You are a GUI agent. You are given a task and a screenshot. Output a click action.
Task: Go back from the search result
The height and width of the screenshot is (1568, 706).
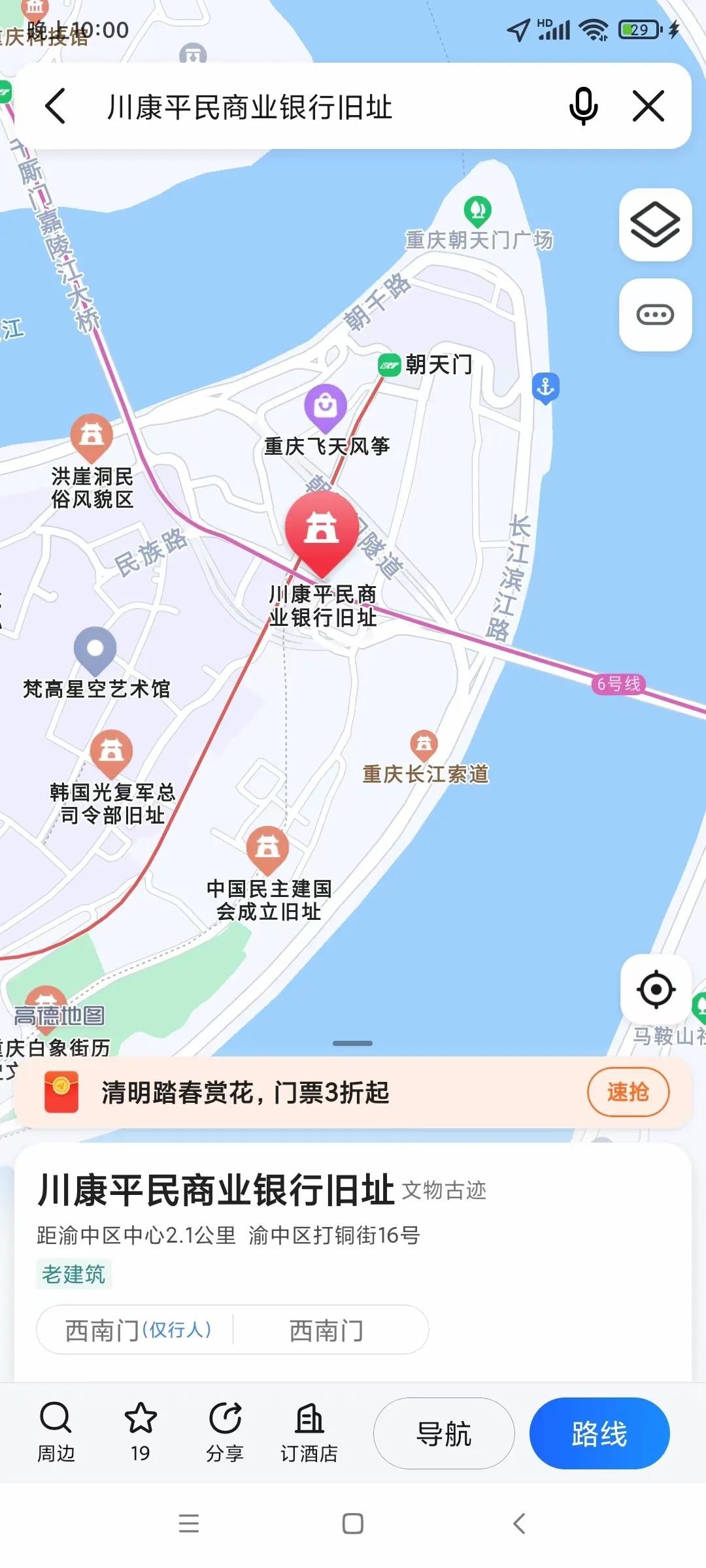point(56,106)
